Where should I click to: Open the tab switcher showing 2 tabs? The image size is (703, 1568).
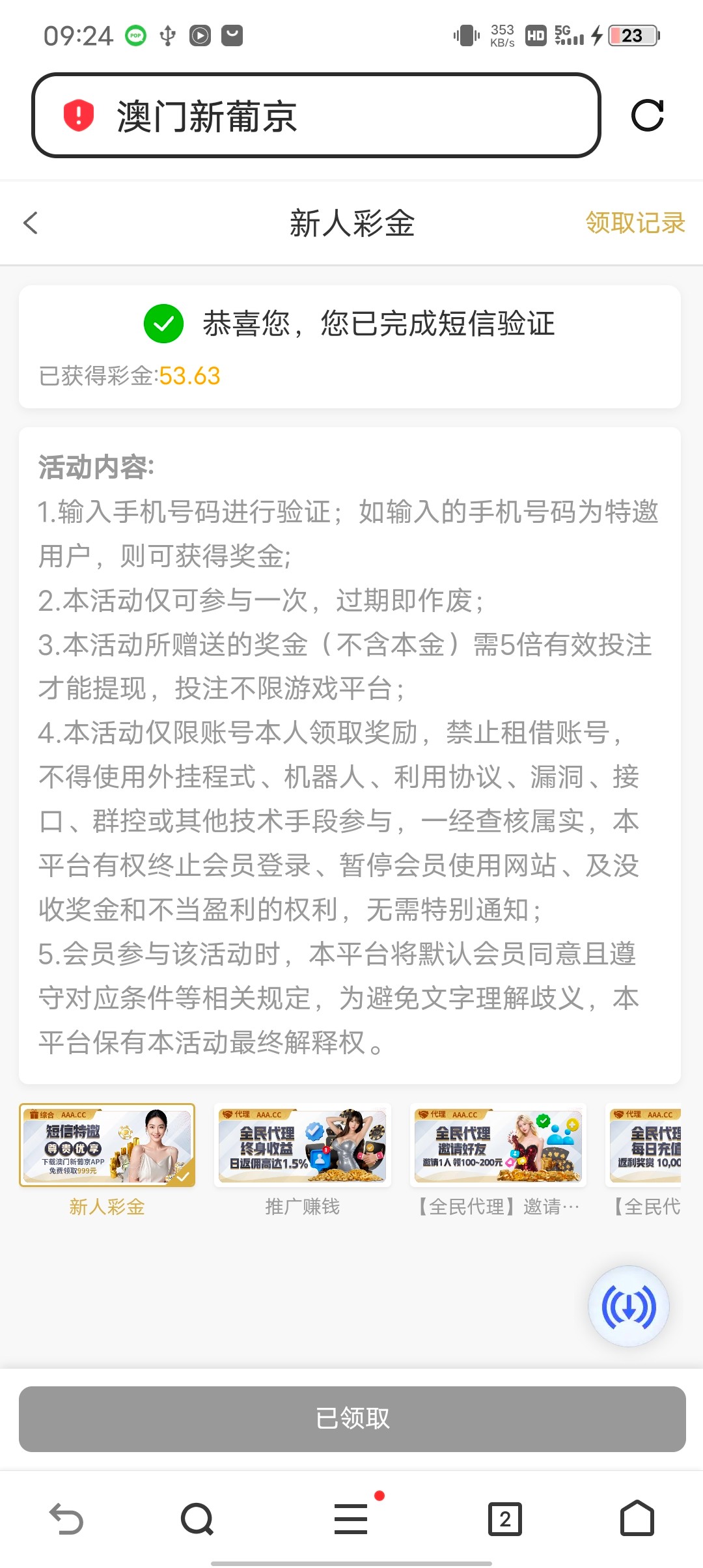[504, 1519]
